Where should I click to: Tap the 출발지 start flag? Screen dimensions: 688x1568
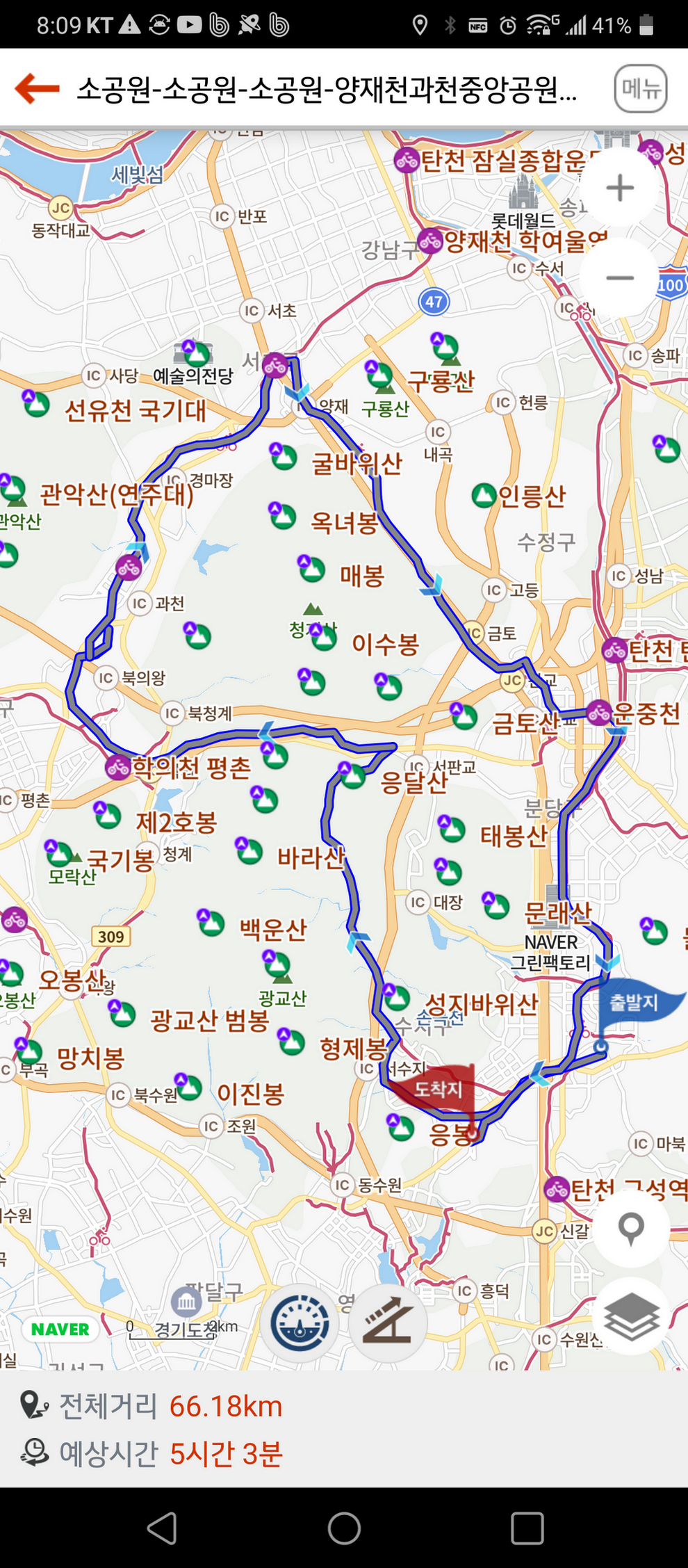coord(632,1003)
